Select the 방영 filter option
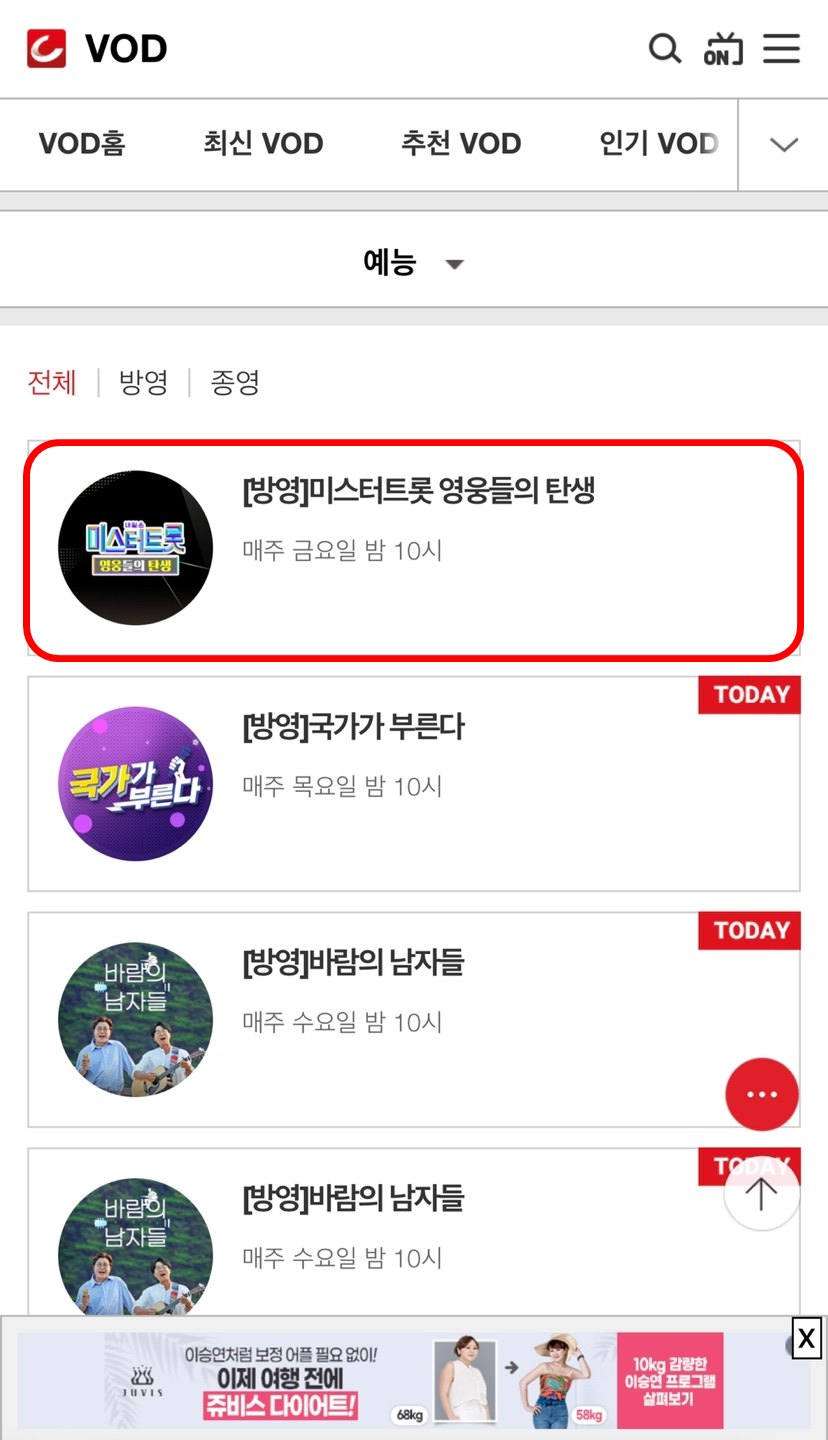The width and height of the screenshot is (828, 1440). coord(143,383)
